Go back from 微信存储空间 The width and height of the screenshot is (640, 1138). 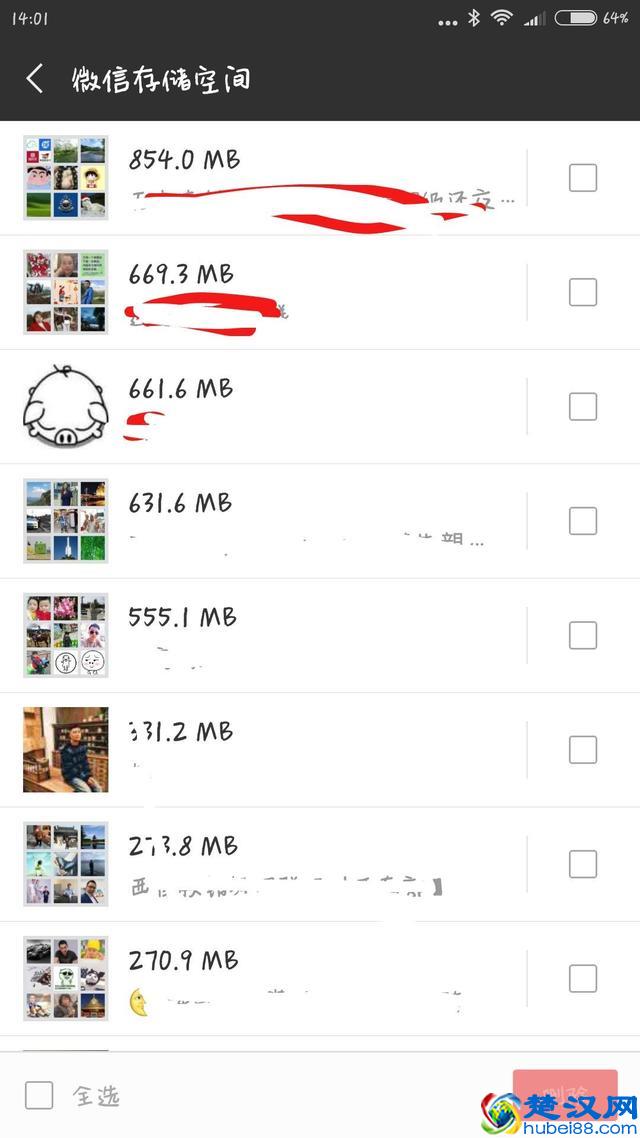[35, 79]
